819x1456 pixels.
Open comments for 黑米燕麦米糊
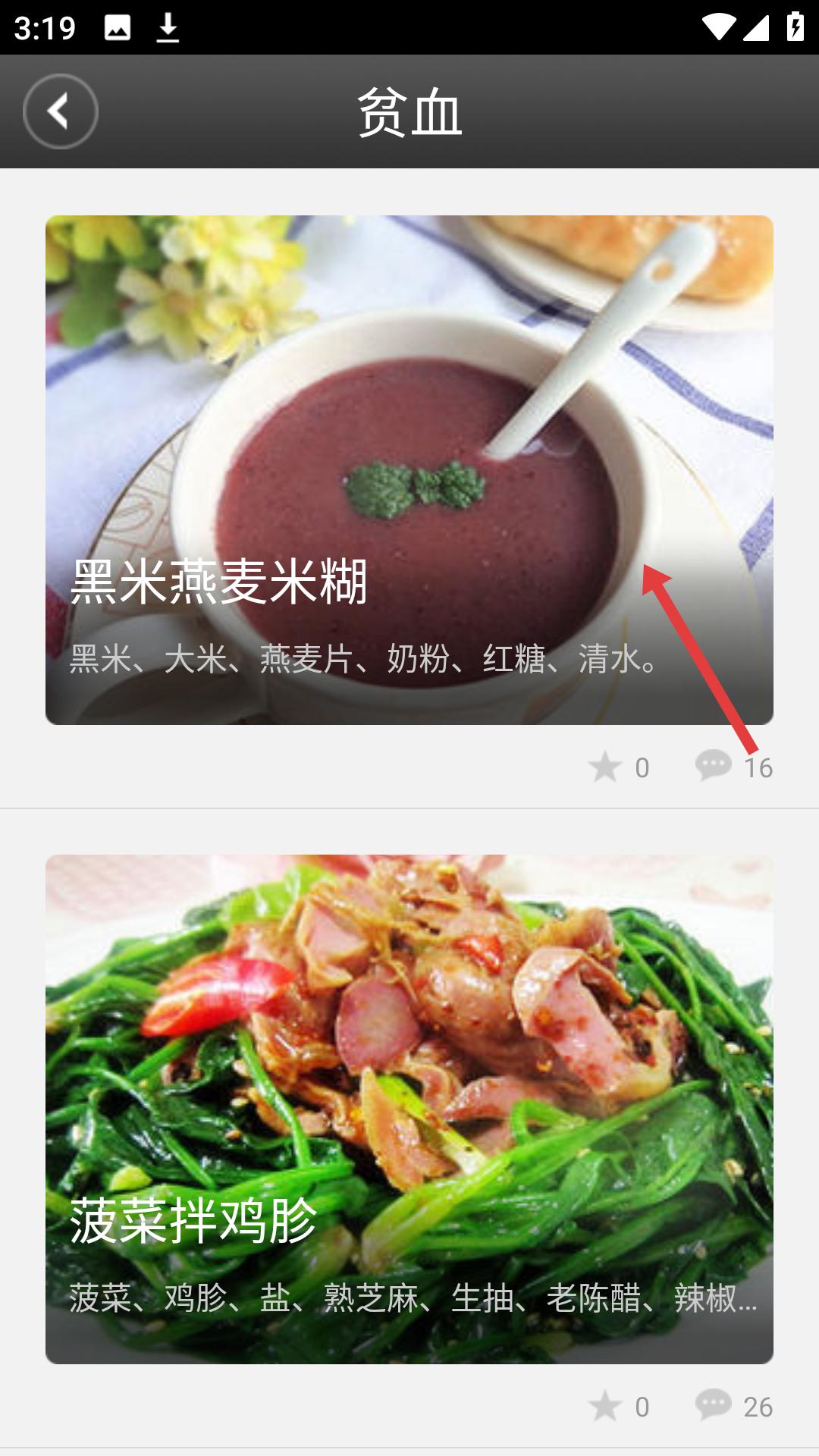[x=714, y=765]
